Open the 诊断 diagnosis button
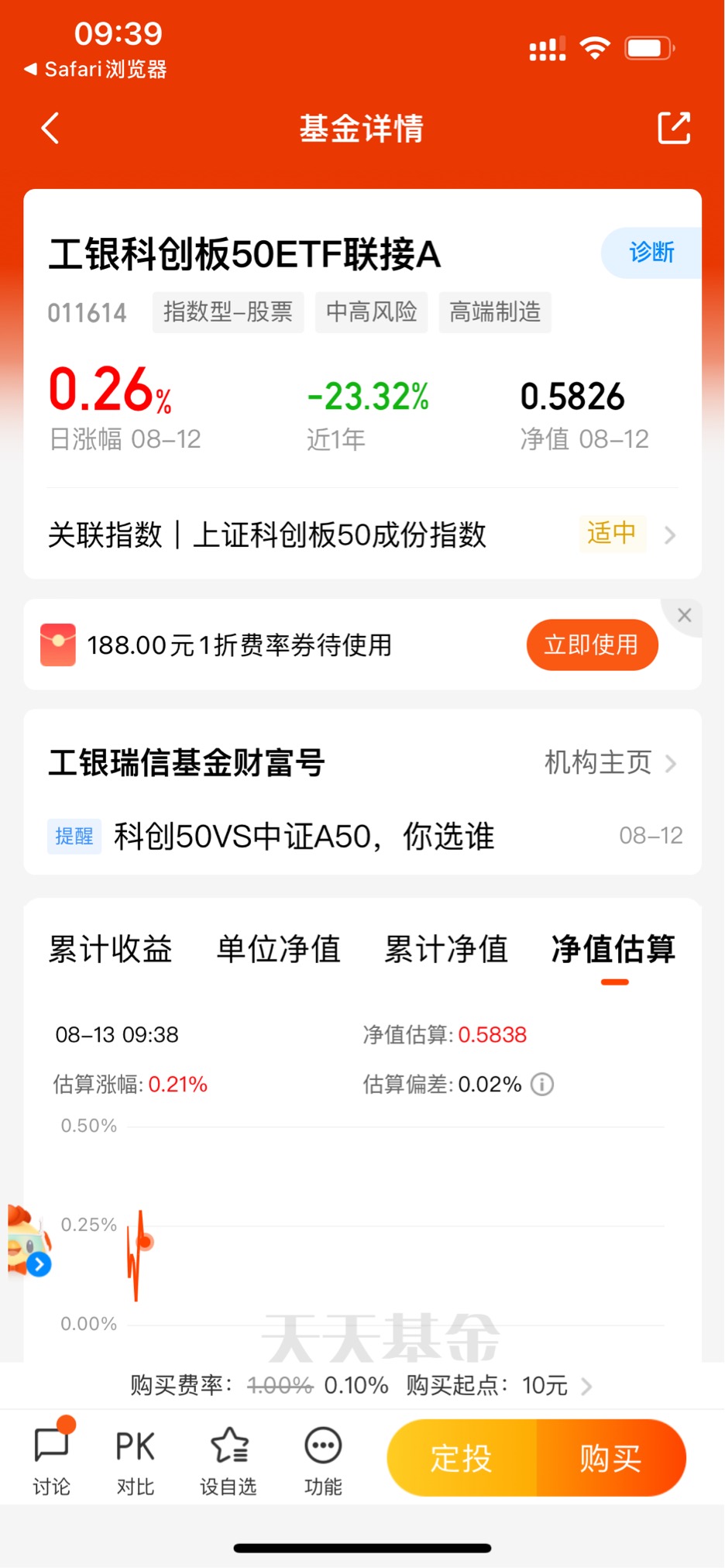Screen dimensions: 725x1568 (x=651, y=253)
